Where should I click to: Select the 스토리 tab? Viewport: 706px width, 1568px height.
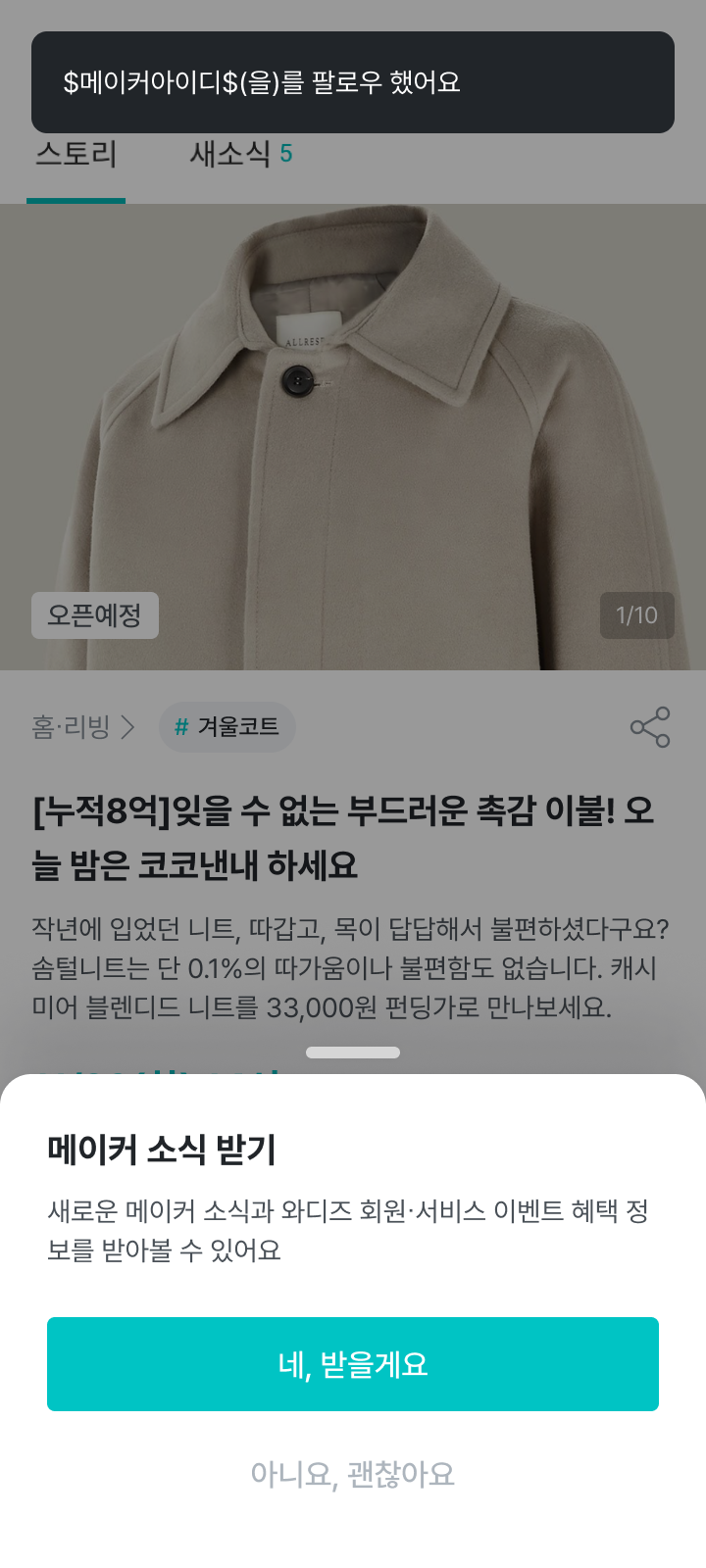pos(76,155)
